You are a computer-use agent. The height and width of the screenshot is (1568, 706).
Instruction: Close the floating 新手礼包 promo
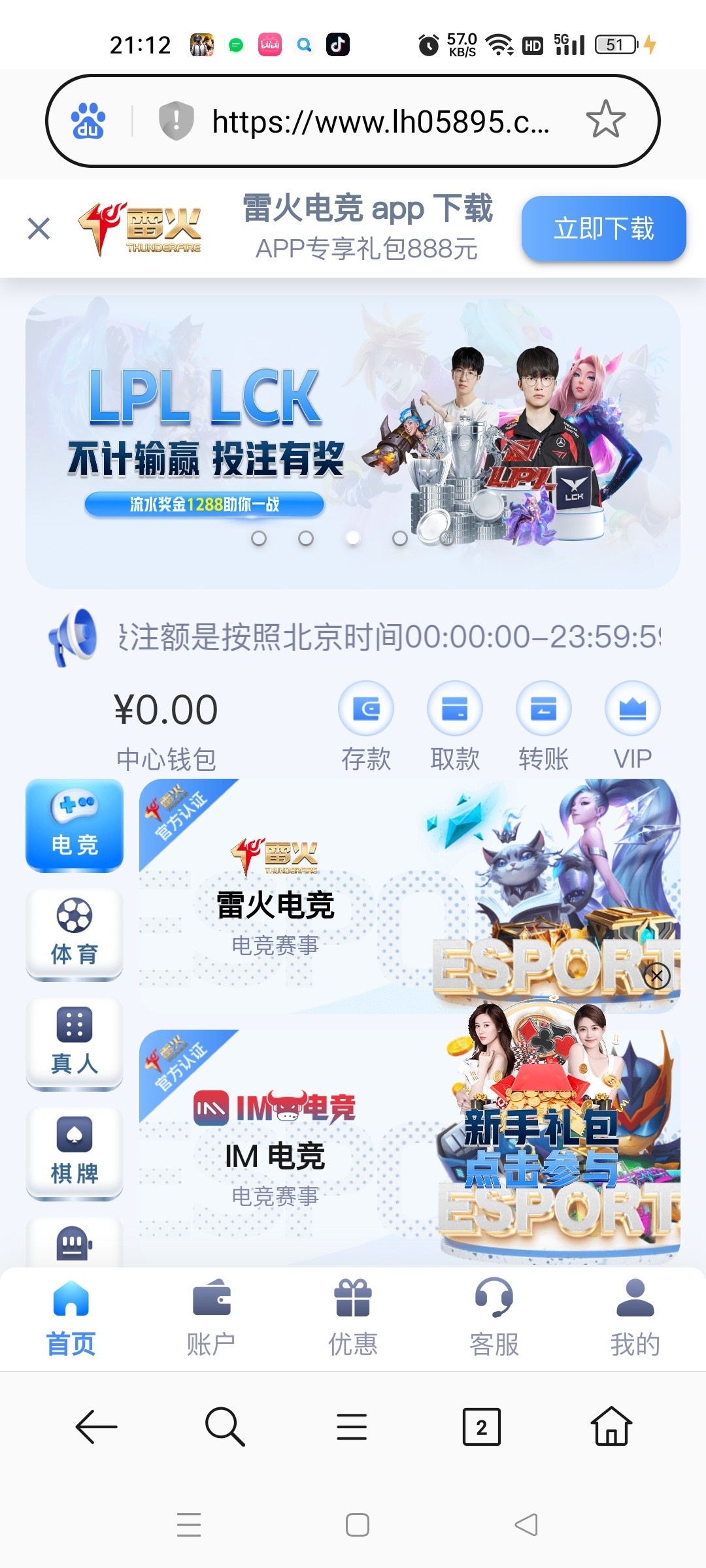click(x=657, y=976)
